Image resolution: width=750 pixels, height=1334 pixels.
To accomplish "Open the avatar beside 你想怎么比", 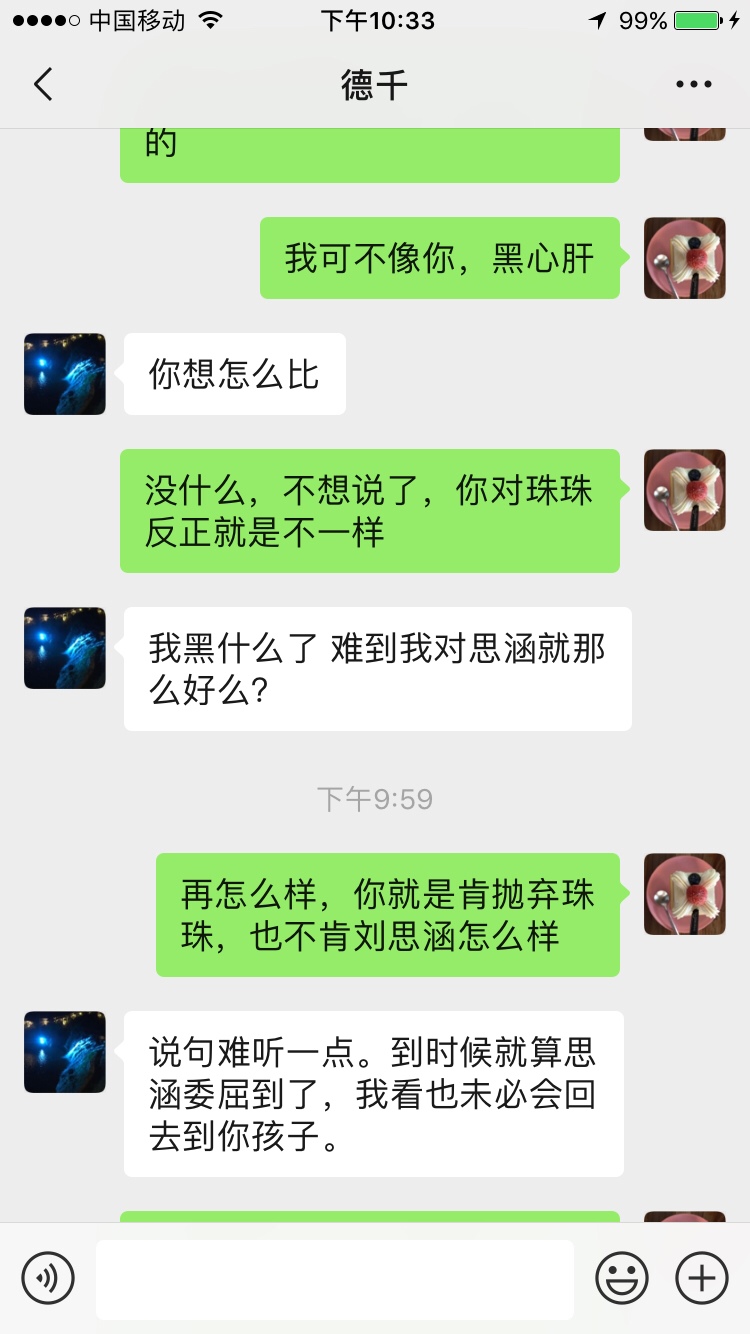I will coord(65,374).
